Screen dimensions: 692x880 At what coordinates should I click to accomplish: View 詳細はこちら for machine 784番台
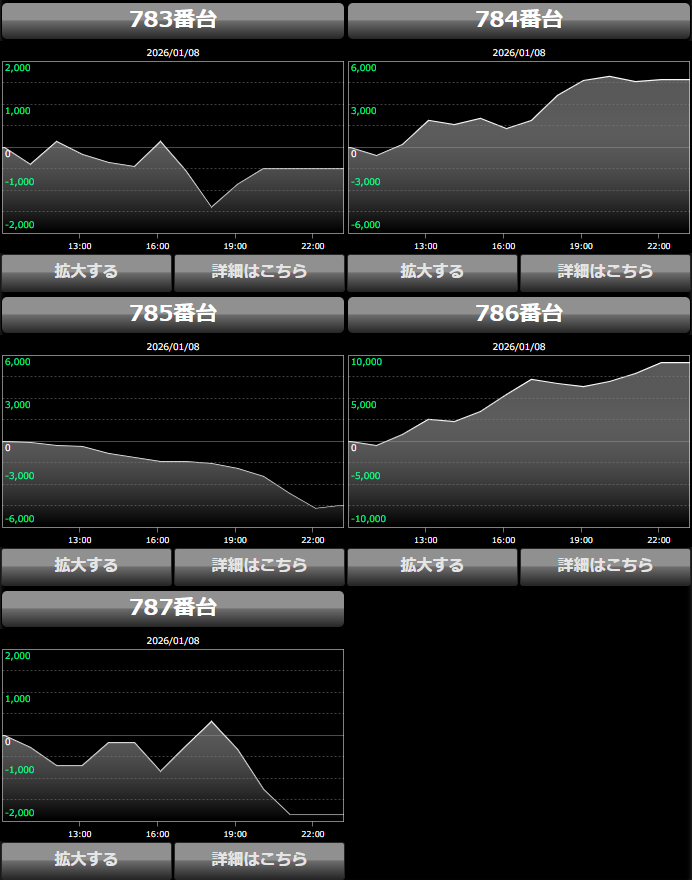point(605,272)
